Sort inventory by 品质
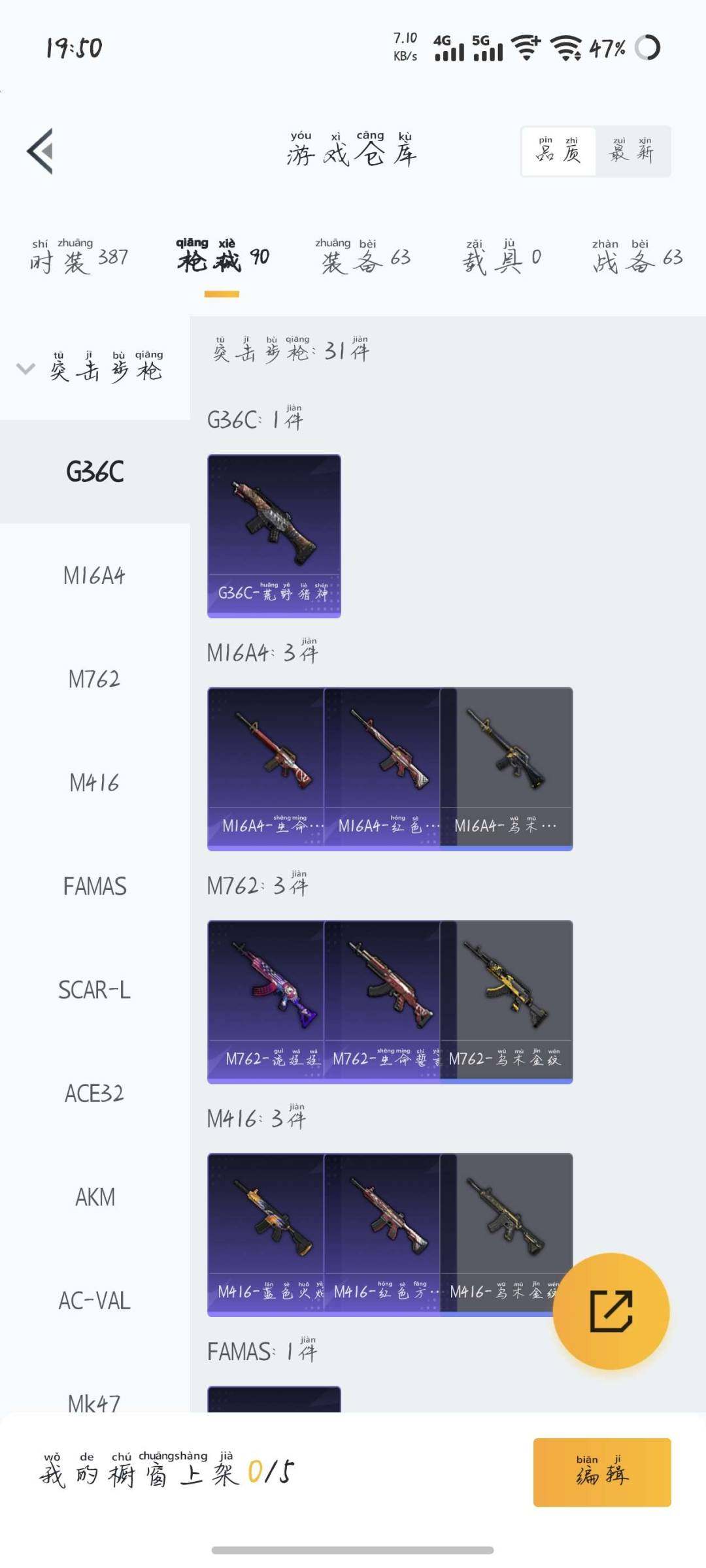 (558, 152)
